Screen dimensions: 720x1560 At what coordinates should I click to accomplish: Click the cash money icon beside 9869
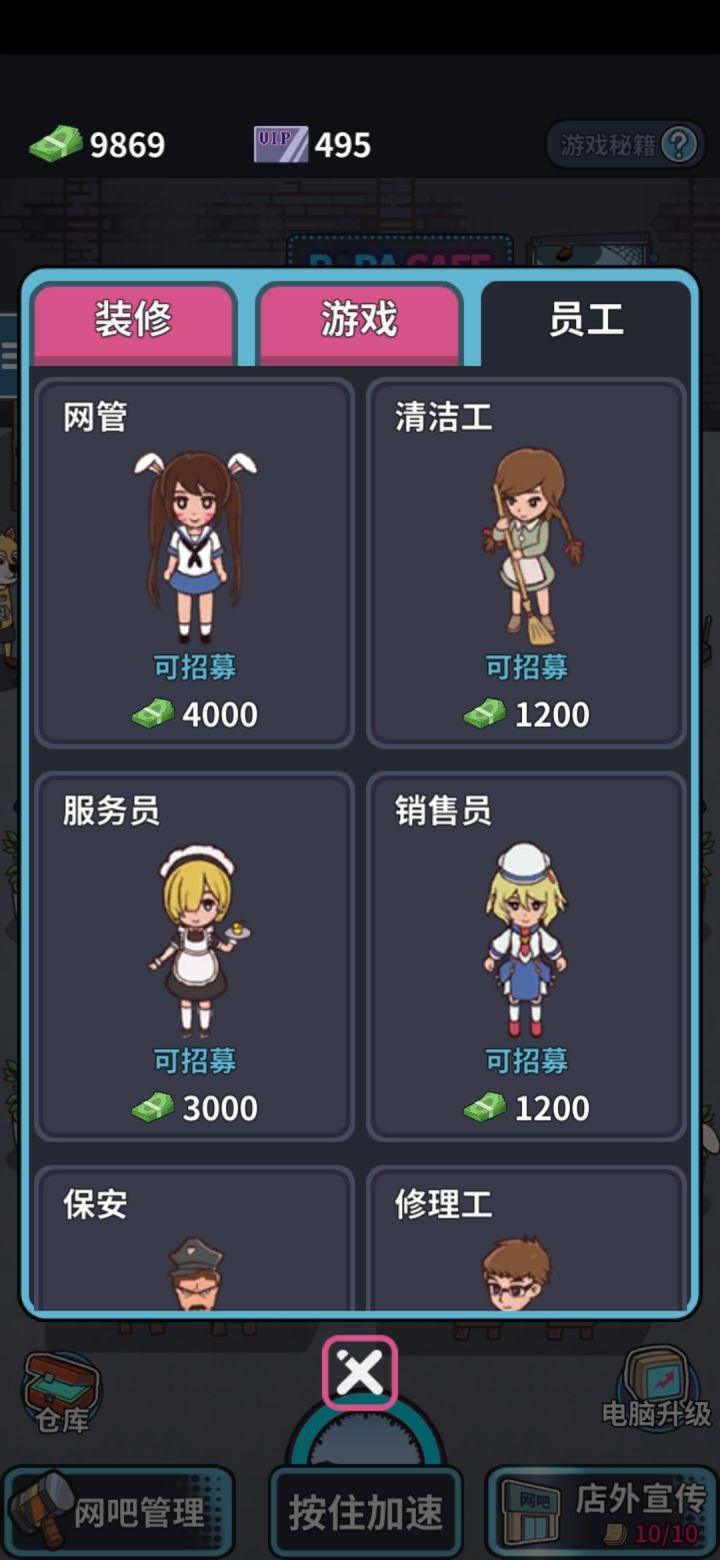55,143
